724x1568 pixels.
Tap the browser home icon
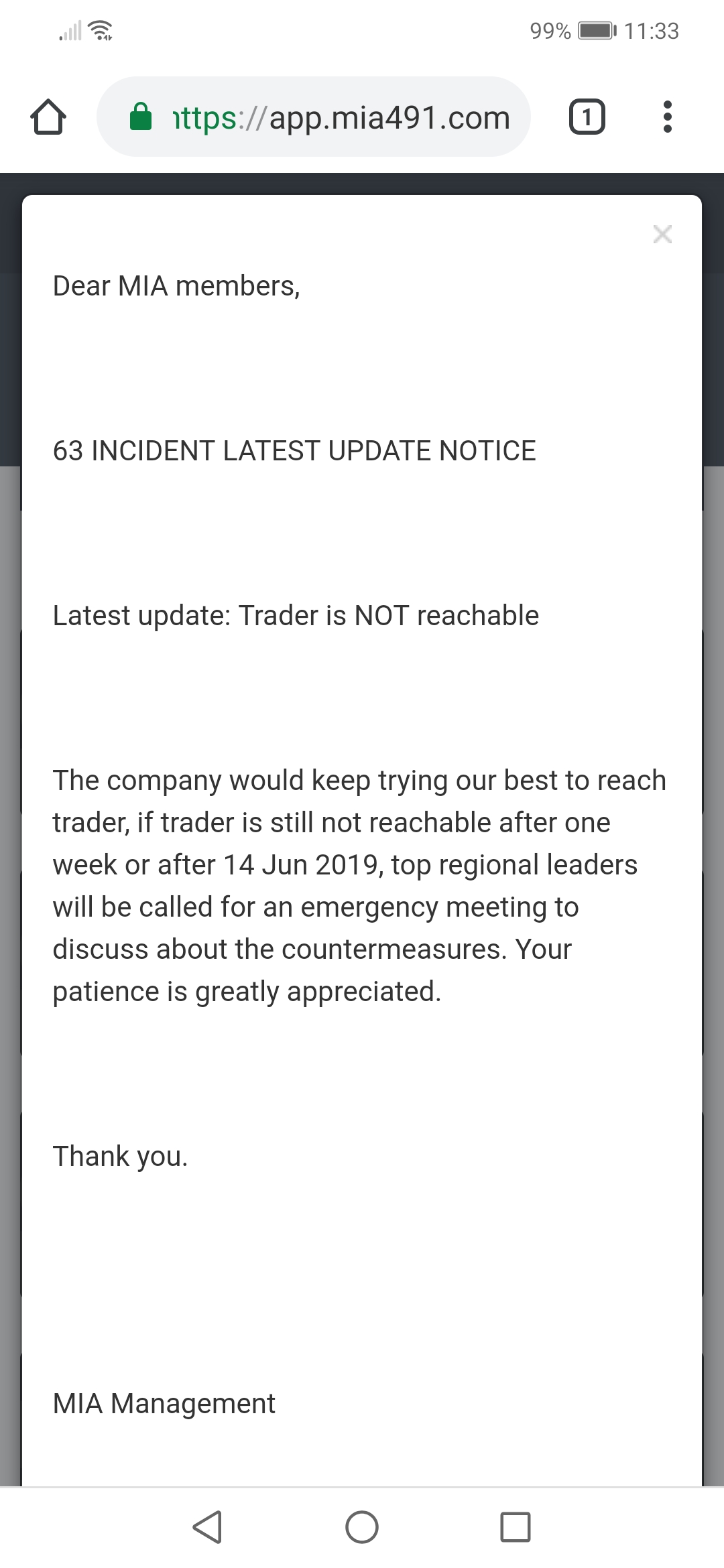coord(48,117)
